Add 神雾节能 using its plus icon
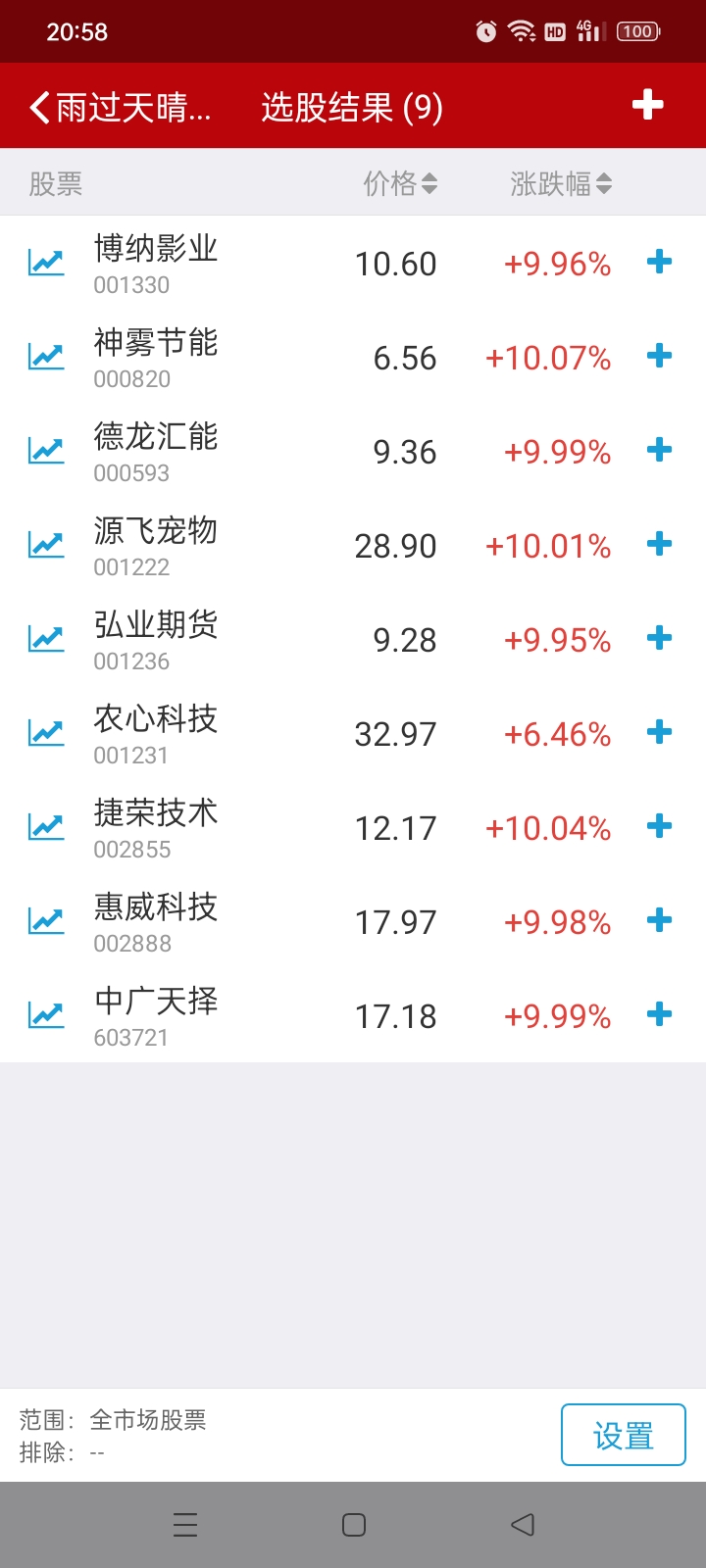 [660, 356]
